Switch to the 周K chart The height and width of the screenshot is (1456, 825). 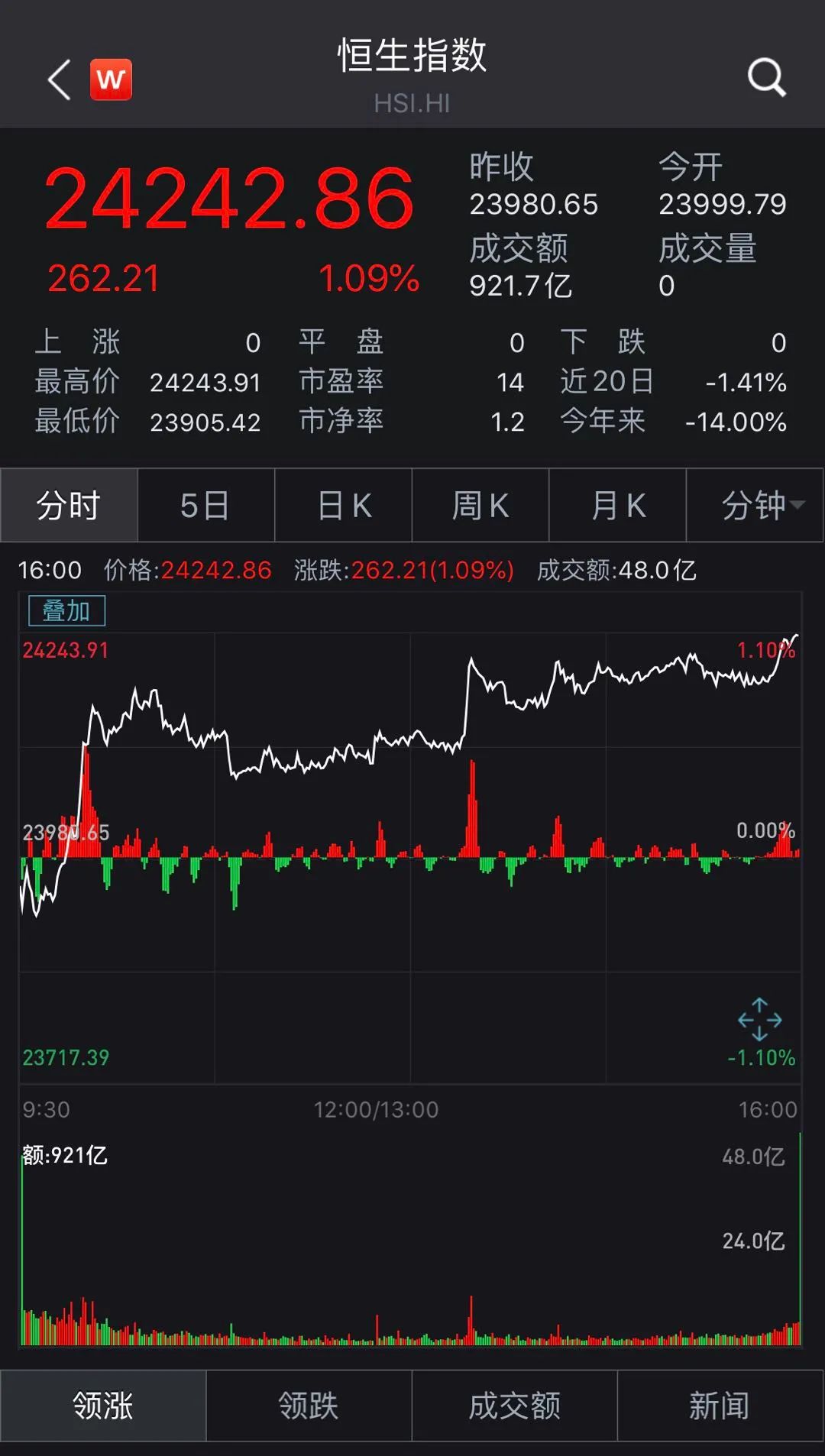(x=480, y=505)
